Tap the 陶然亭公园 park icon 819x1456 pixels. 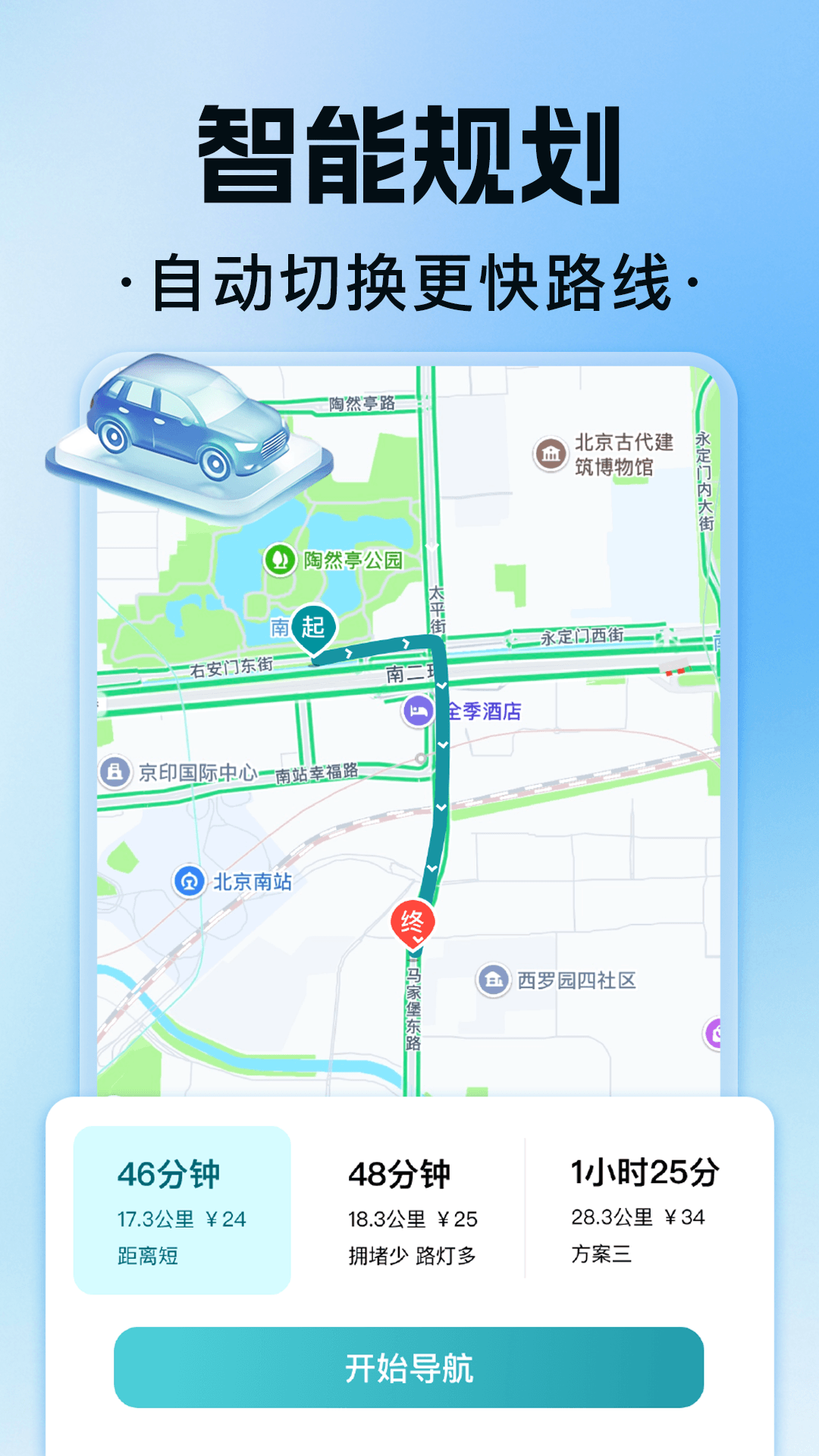click(x=279, y=557)
